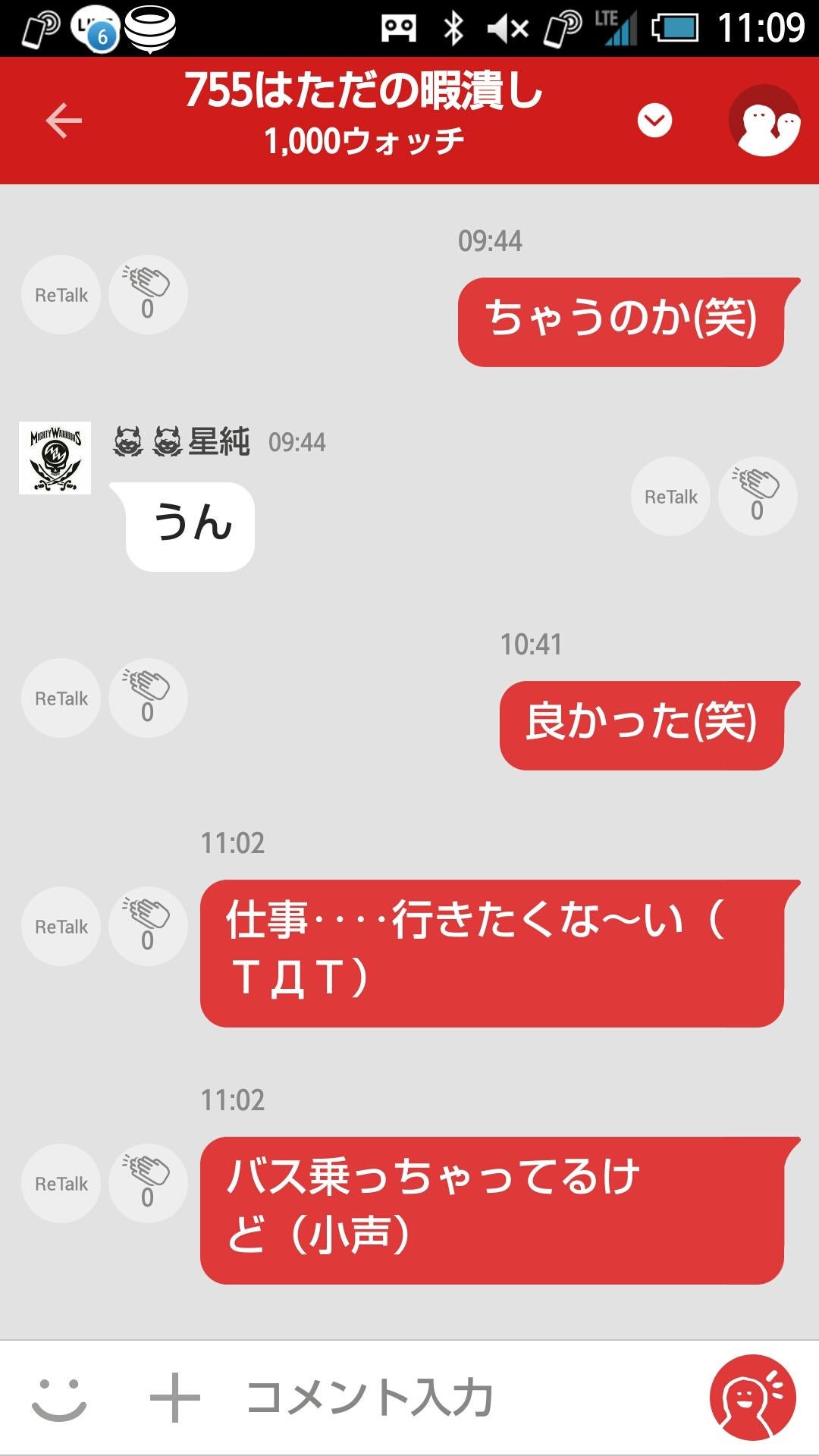The width and height of the screenshot is (819, 1456).
Task: Tap the clap icon on the ReTalk row for うん
Action: [x=756, y=495]
